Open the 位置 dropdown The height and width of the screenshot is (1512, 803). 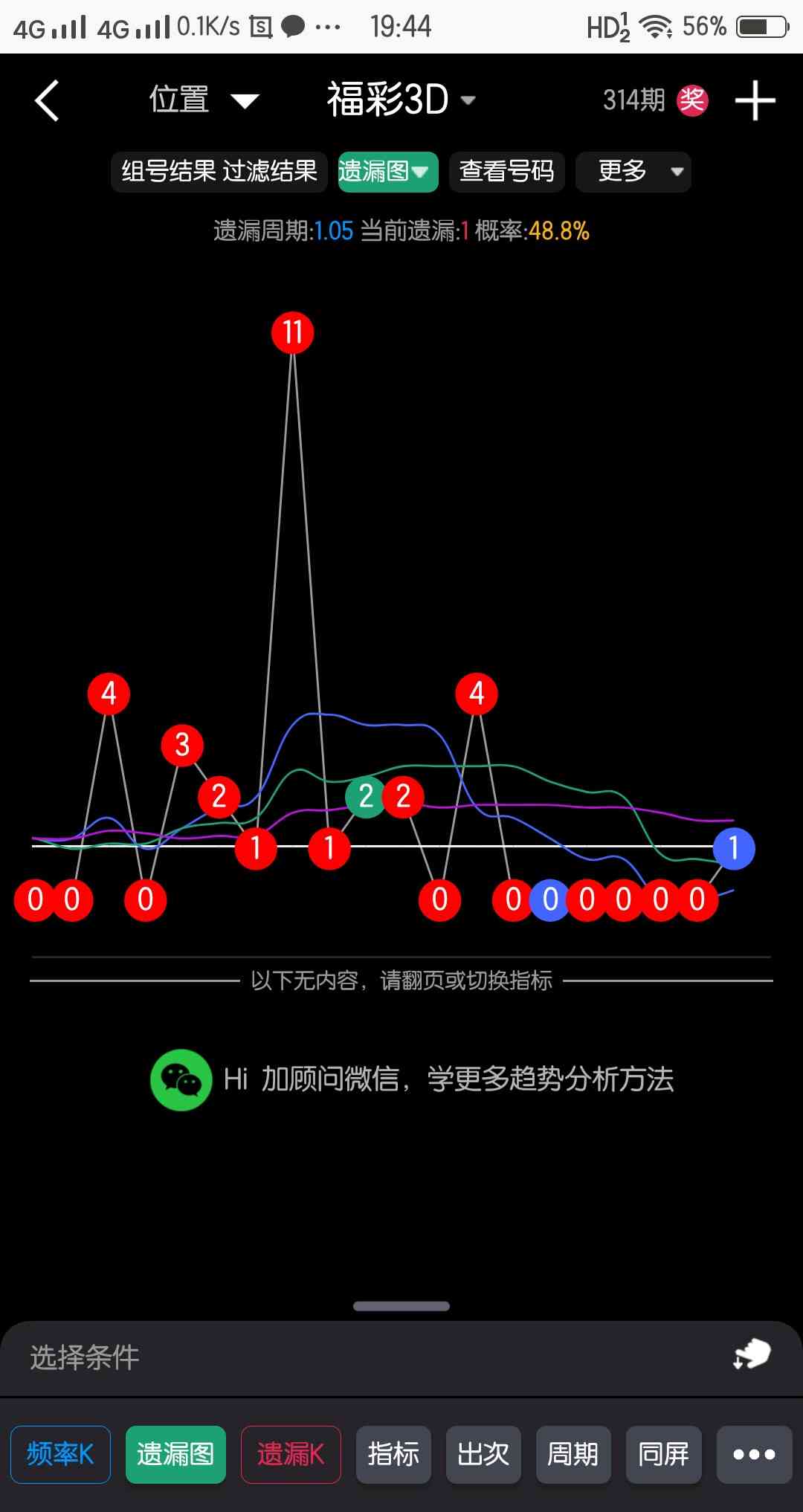[x=204, y=100]
